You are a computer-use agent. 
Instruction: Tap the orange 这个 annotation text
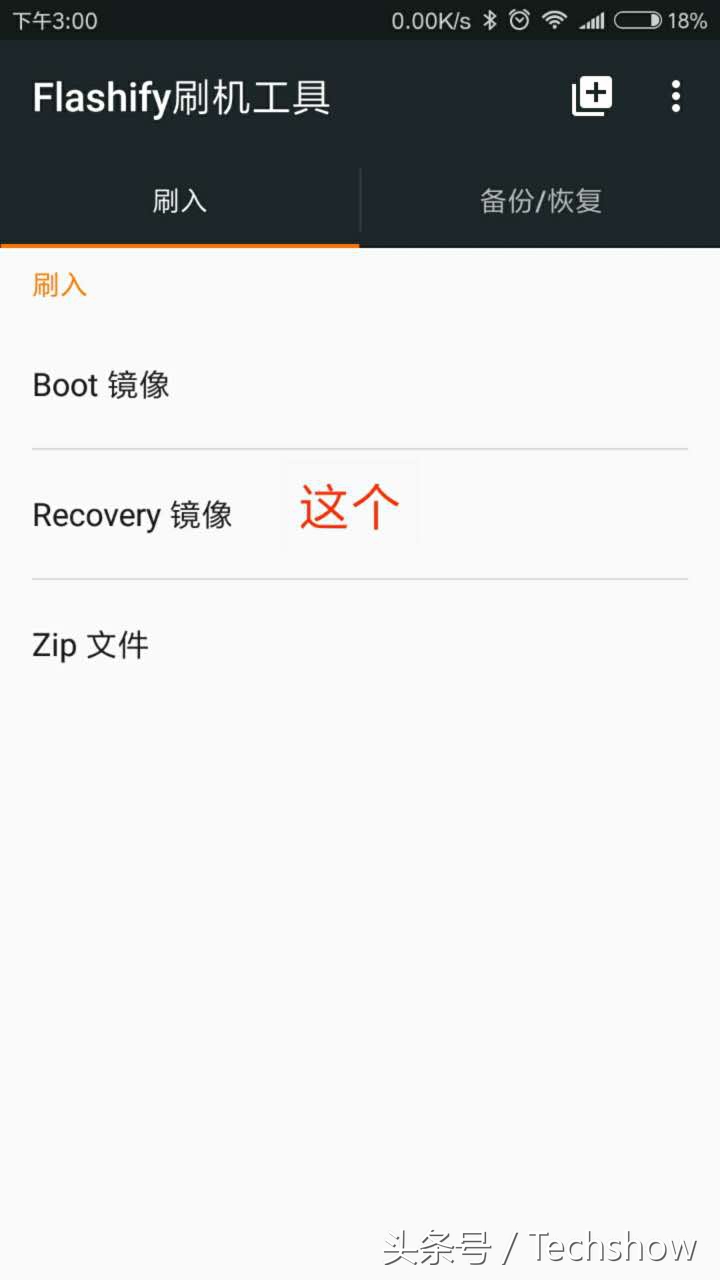349,506
